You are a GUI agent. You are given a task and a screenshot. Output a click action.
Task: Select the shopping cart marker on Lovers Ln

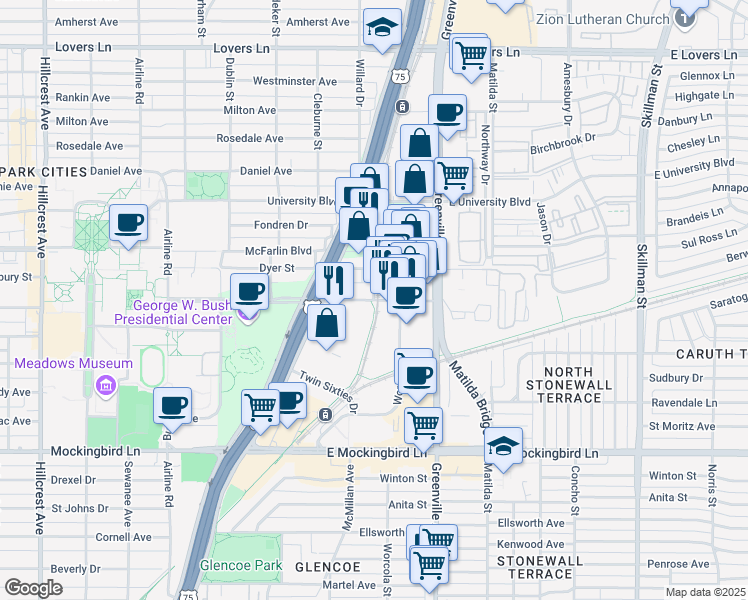pyautogui.click(x=471, y=56)
